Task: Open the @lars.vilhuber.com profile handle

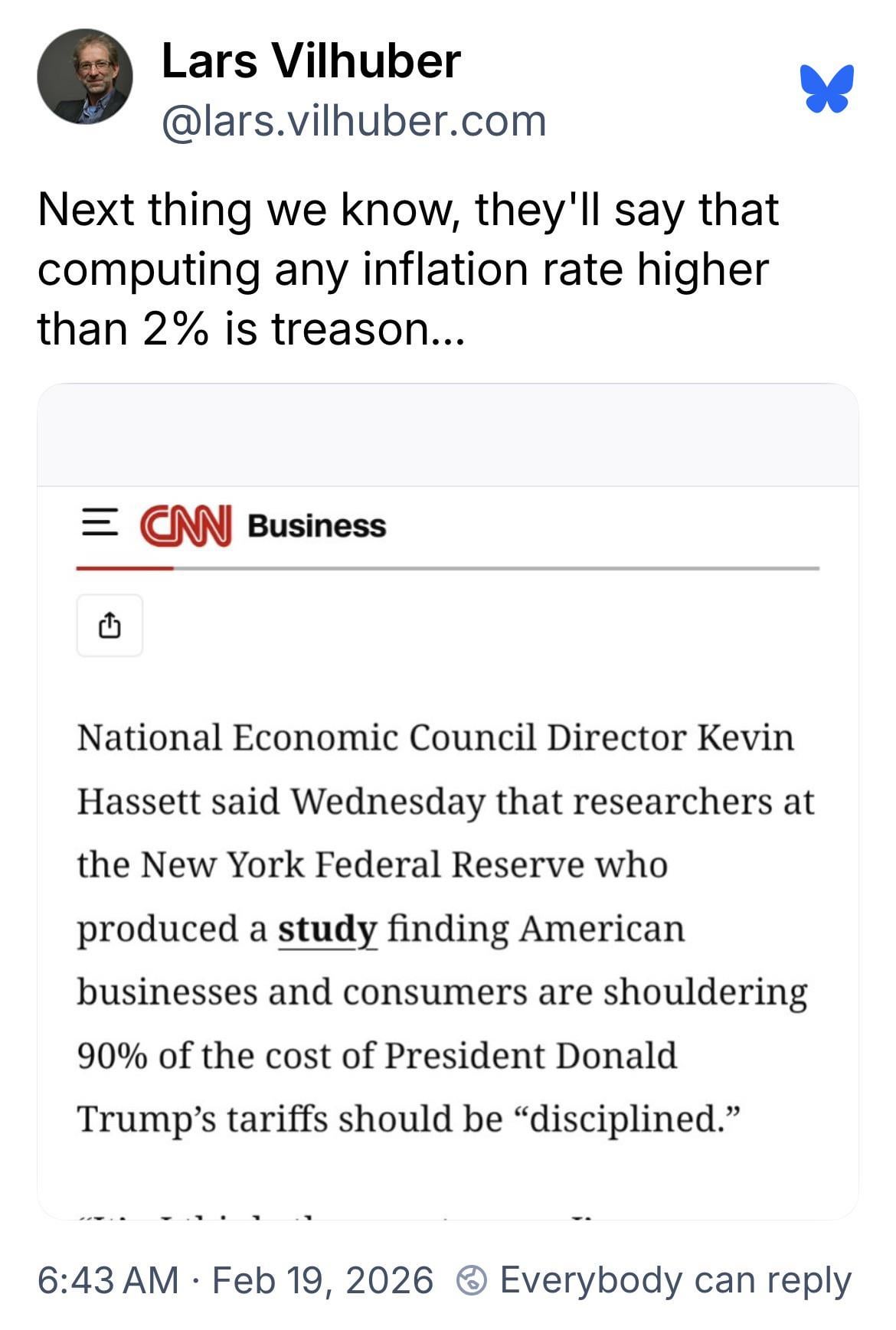Action: click(x=354, y=121)
